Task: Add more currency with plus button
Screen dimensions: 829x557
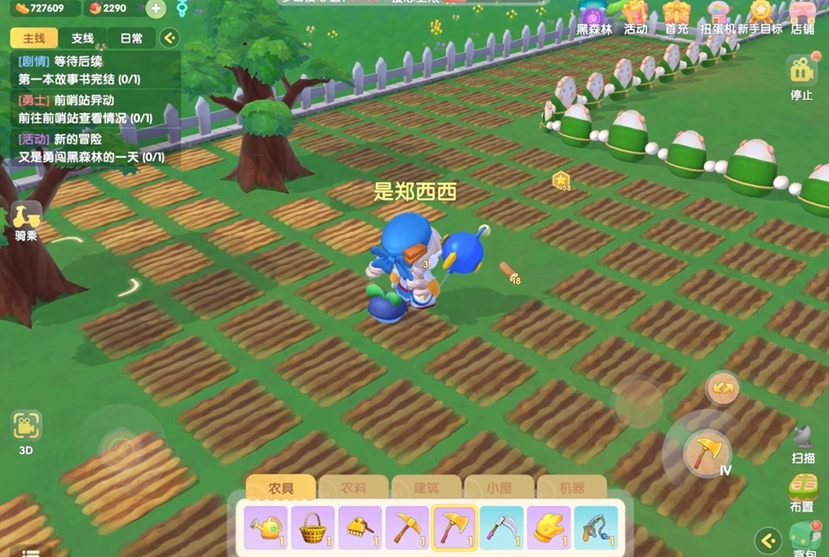Action: 156,8
